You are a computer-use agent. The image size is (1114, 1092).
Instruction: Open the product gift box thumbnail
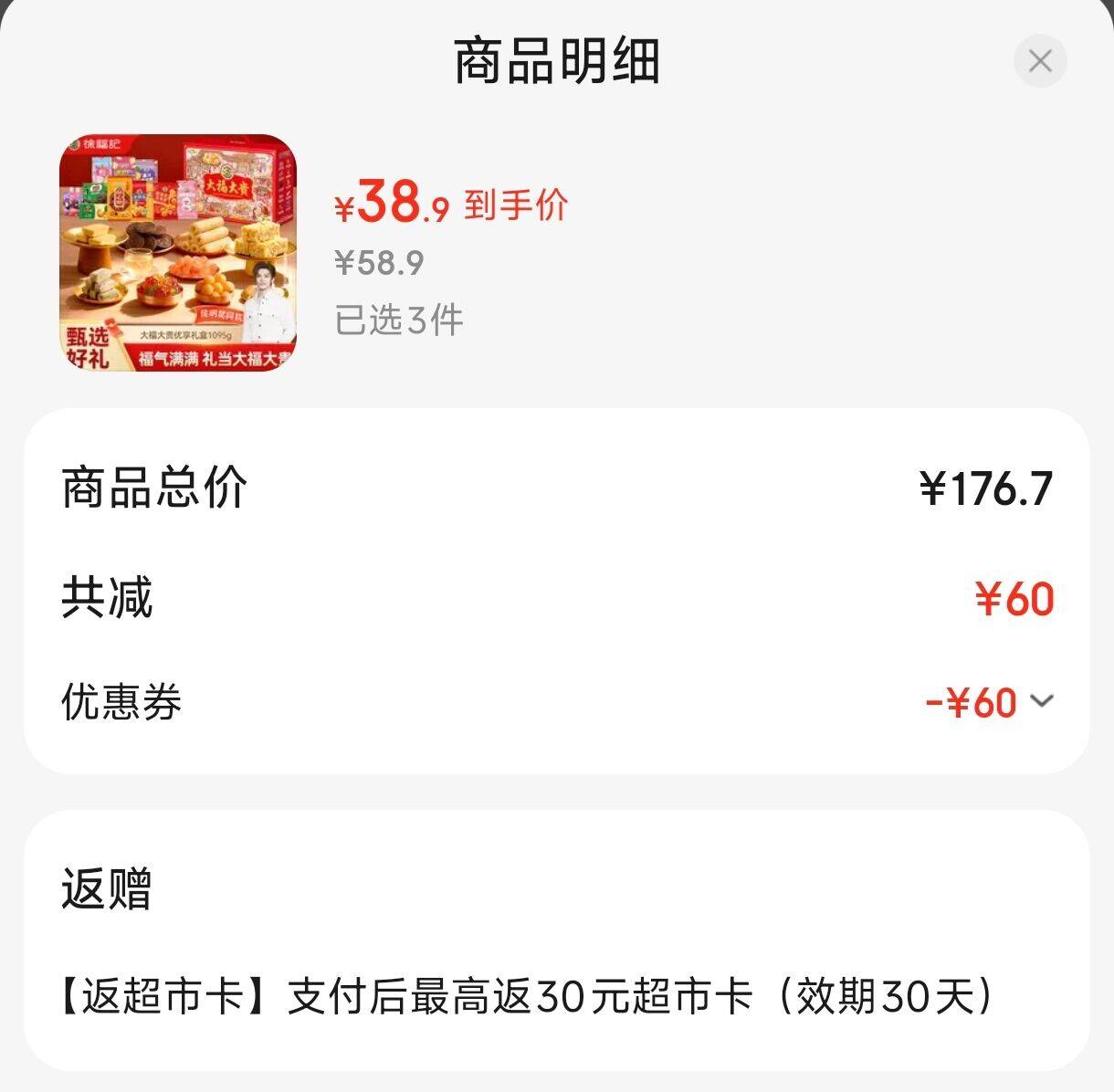178,253
